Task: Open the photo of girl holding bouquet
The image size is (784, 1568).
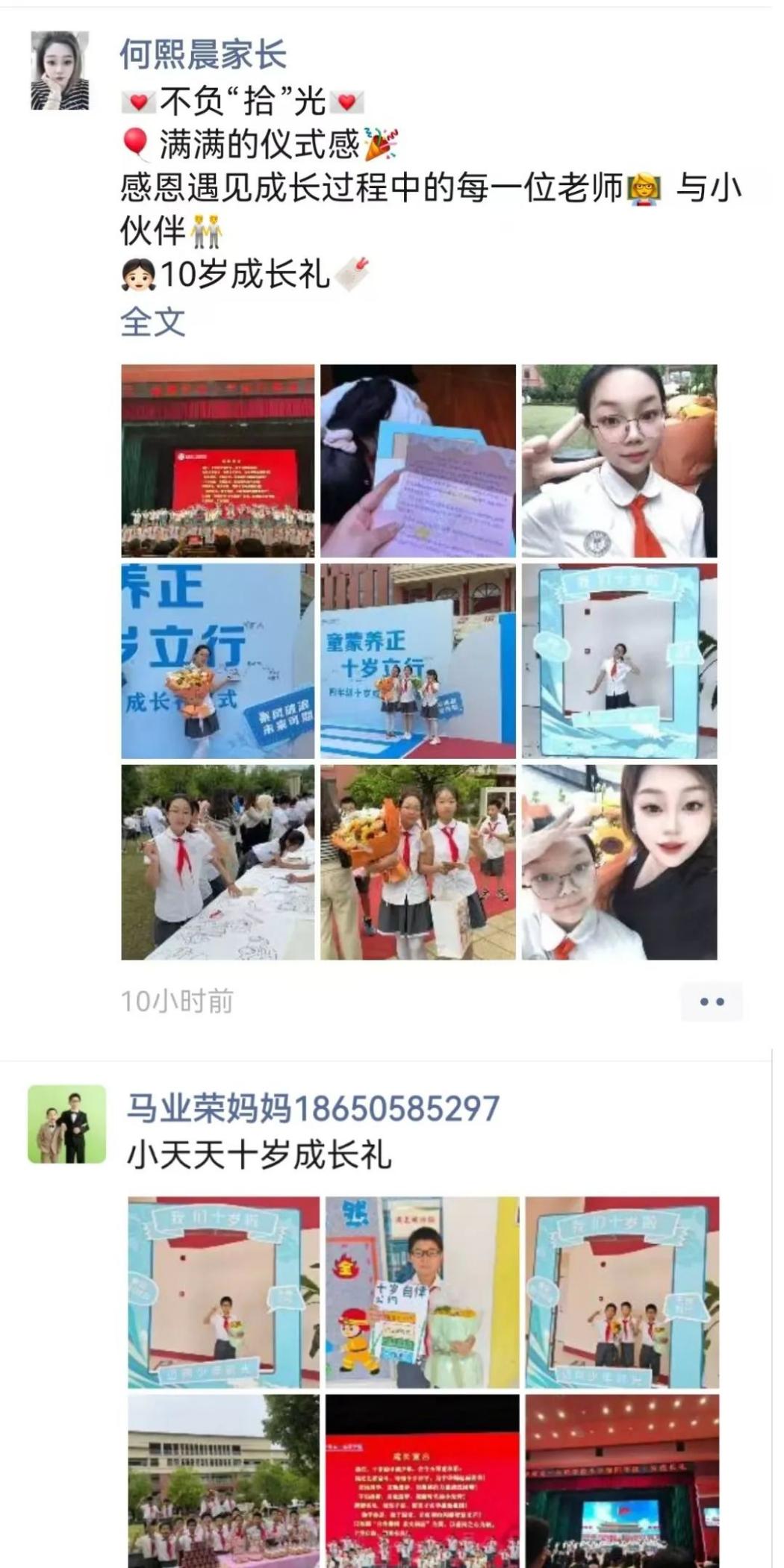Action: point(218,661)
